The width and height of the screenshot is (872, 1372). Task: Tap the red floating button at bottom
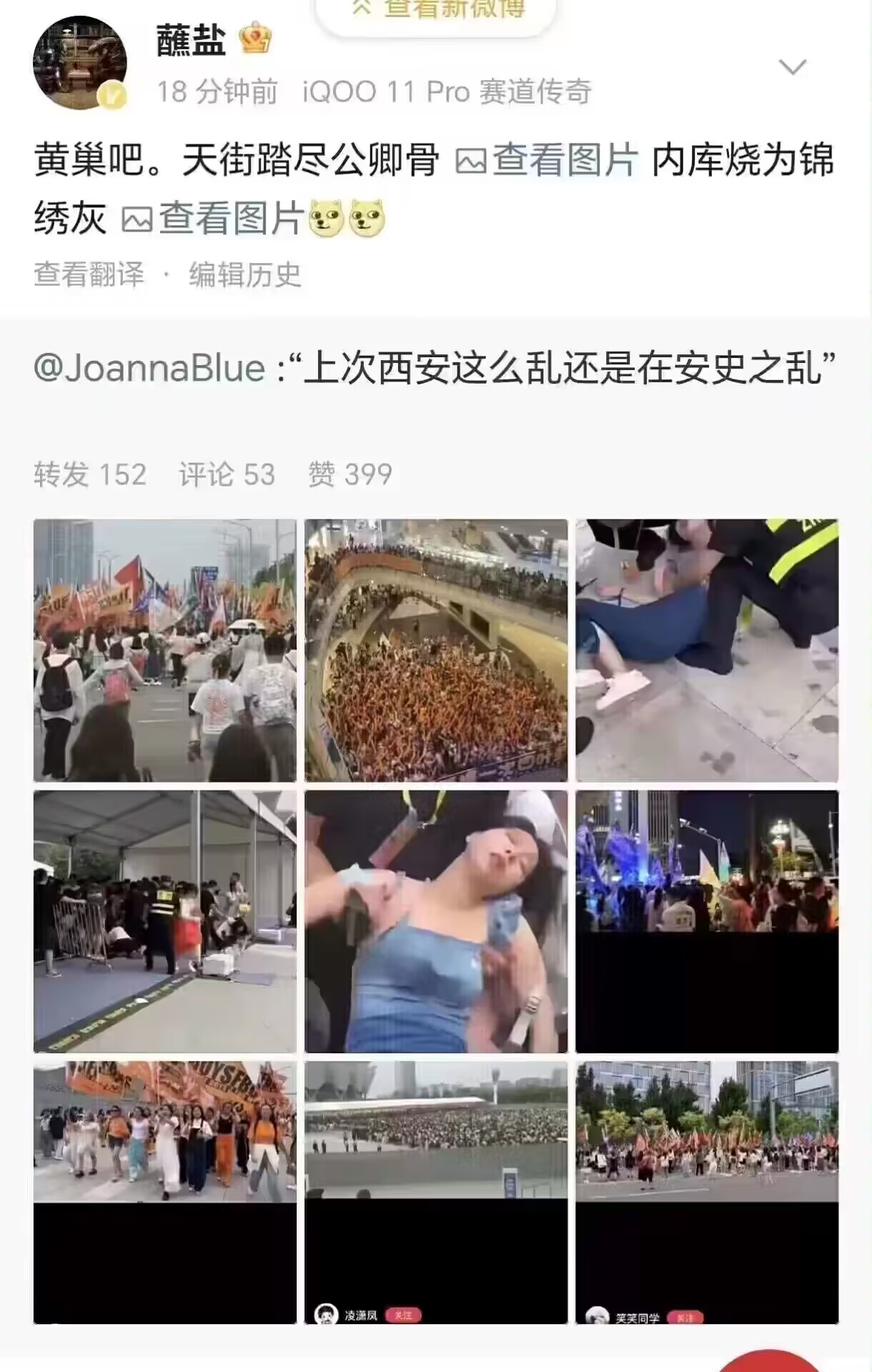[768, 1362]
